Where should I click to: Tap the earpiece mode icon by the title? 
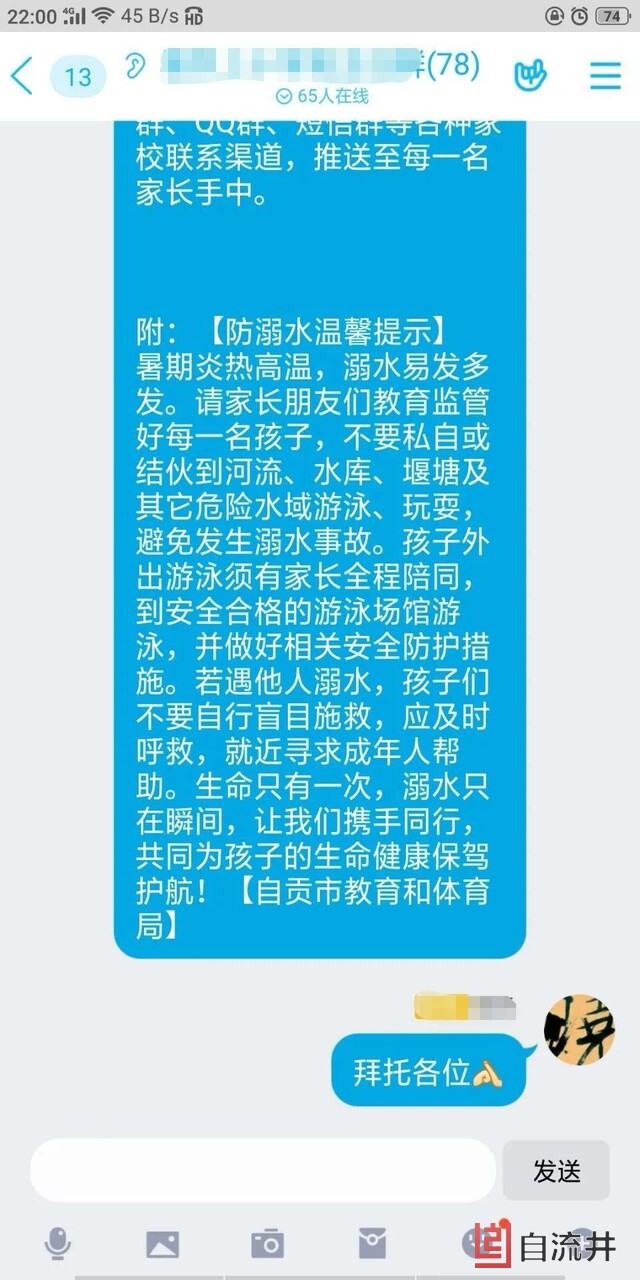click(134, 67)
